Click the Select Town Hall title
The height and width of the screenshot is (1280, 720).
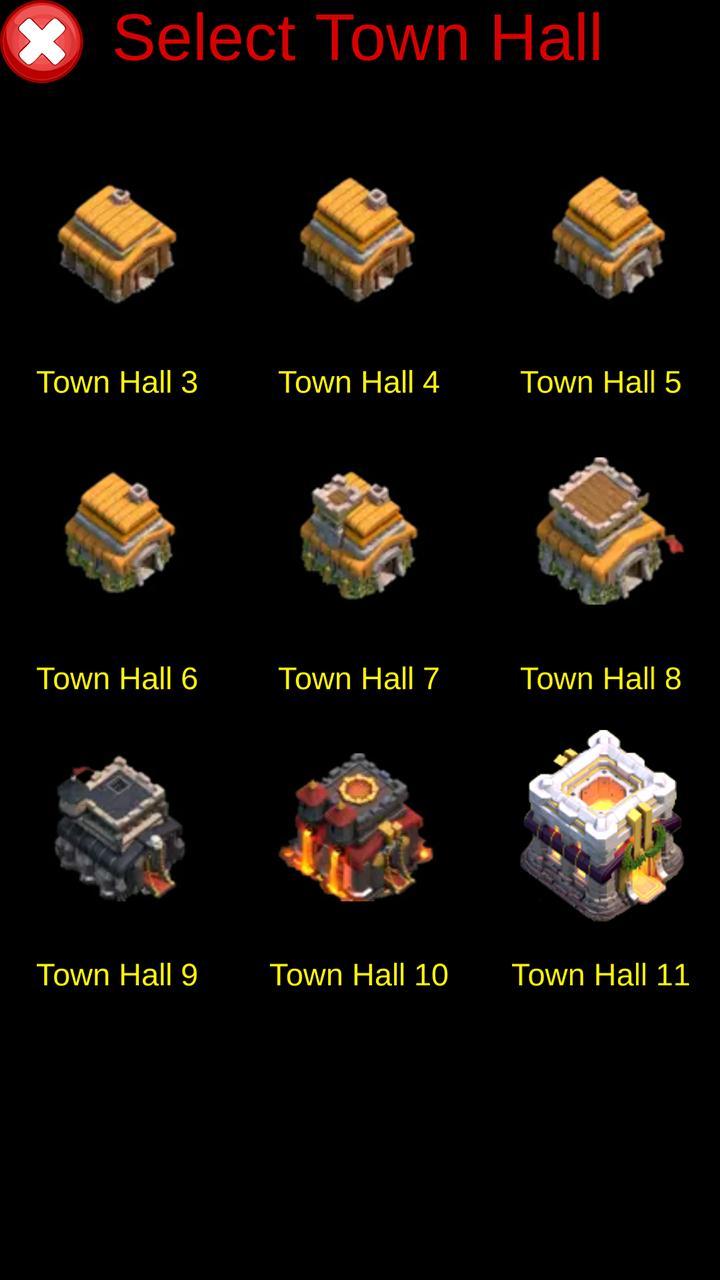click(358, 38)
